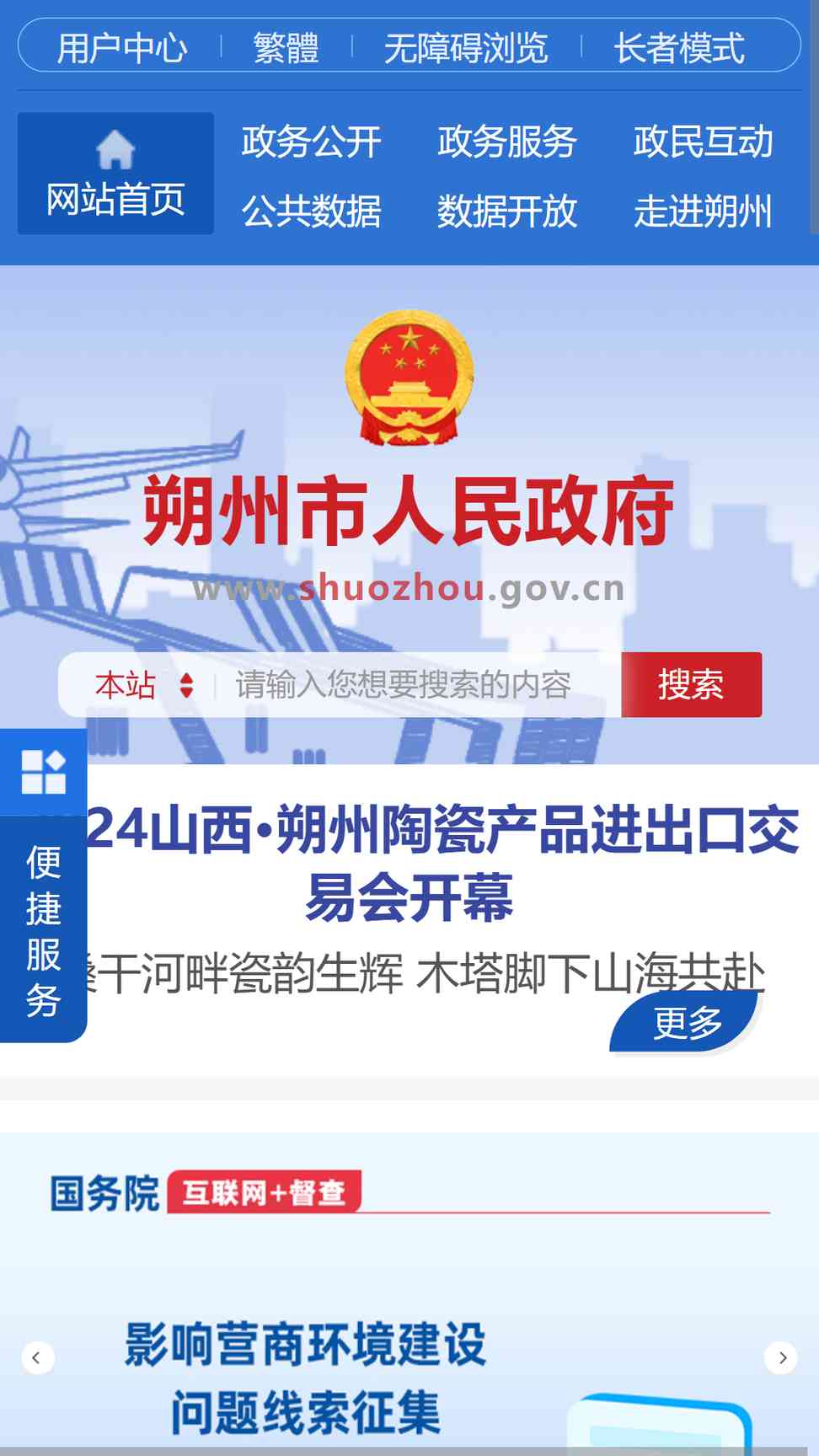This screenshot has height=1456, width=819.
Task: Tap 更多 to see more news
Action: pos(687,1022)
